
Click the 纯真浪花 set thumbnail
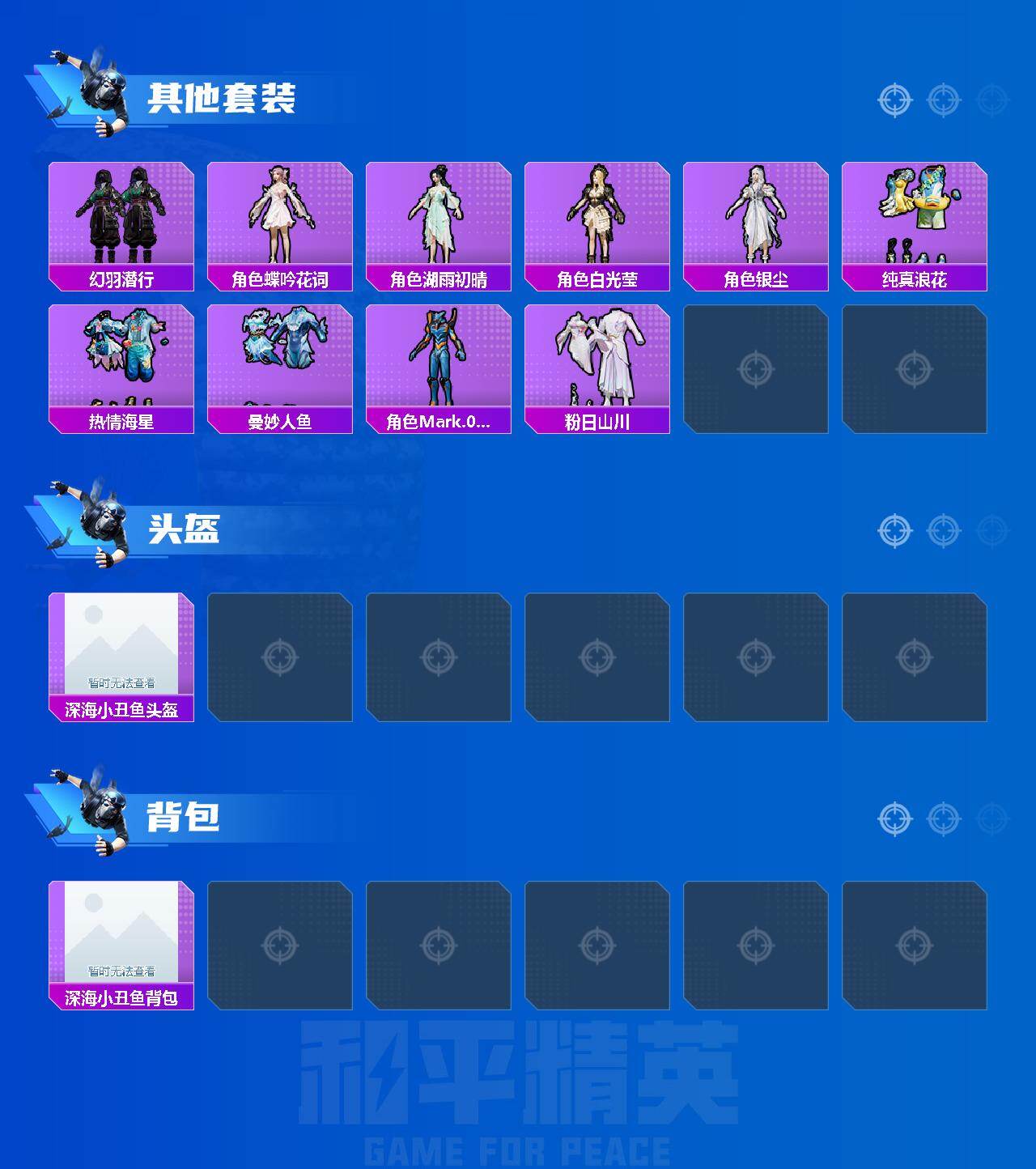(917, 219)
